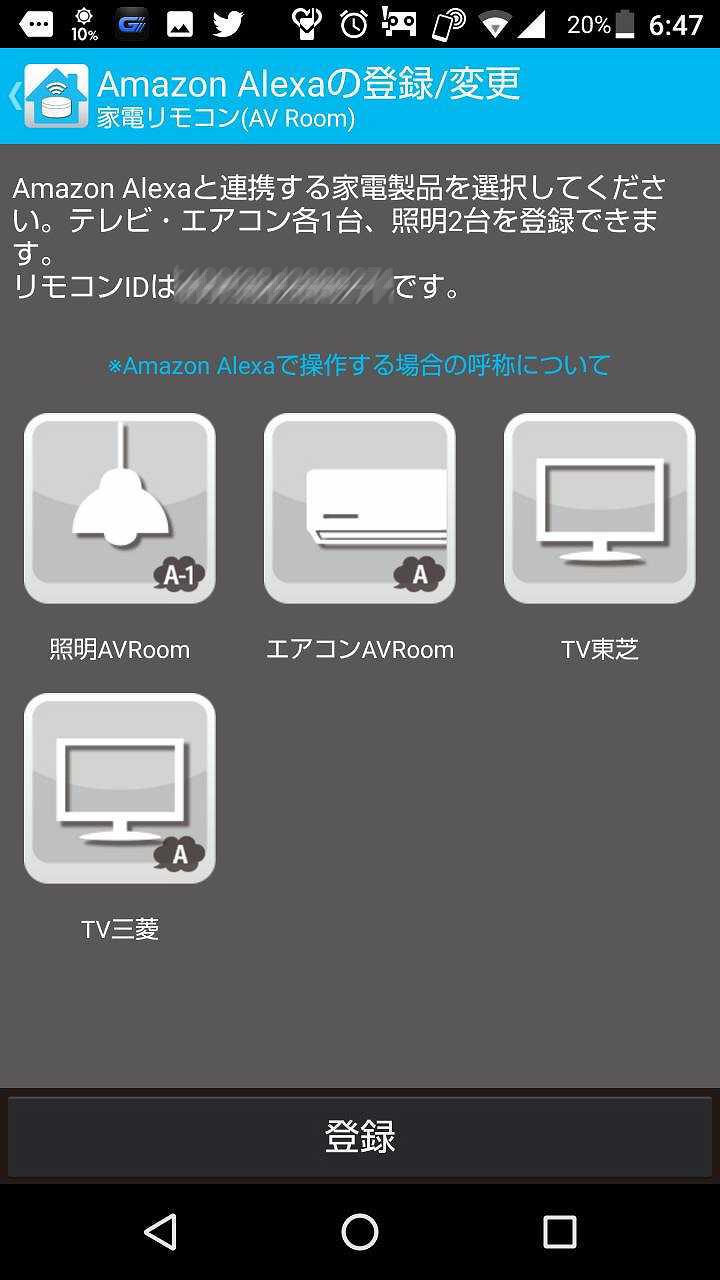Image resolution: width=720 pixels, height=1280 pixels.
Task: Open the Alexa naming help link
Action: click(359, 366)
